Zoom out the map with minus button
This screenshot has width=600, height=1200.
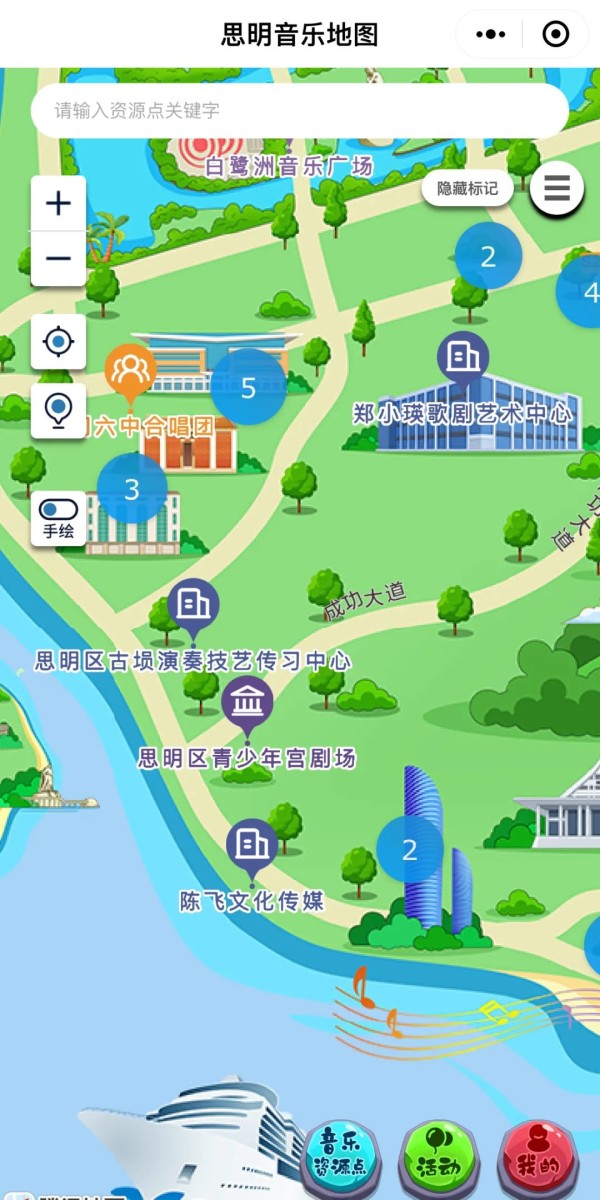[59, 259]
